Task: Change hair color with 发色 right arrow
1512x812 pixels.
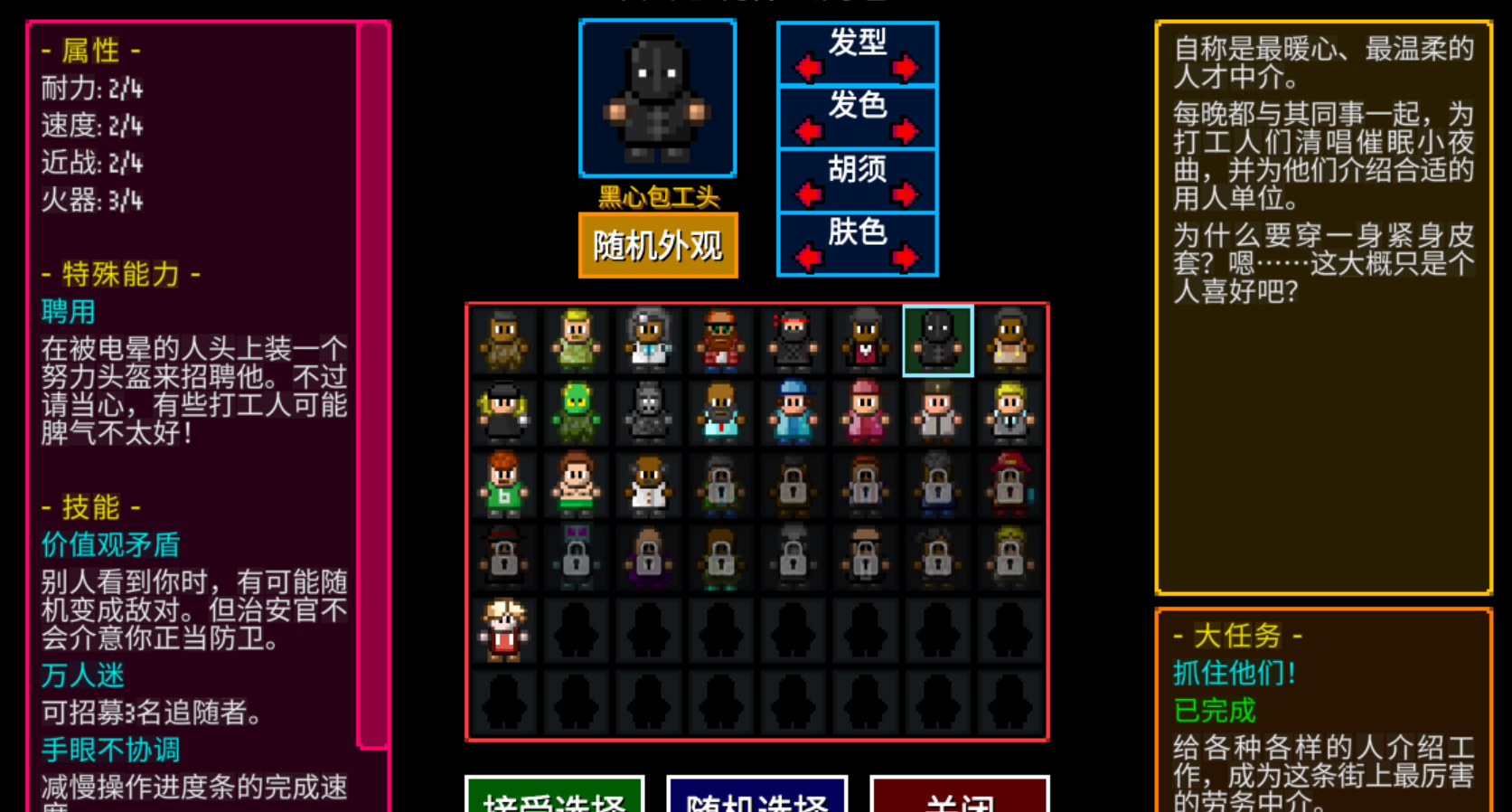Action: pyautogui.click(x=905, y=132)
